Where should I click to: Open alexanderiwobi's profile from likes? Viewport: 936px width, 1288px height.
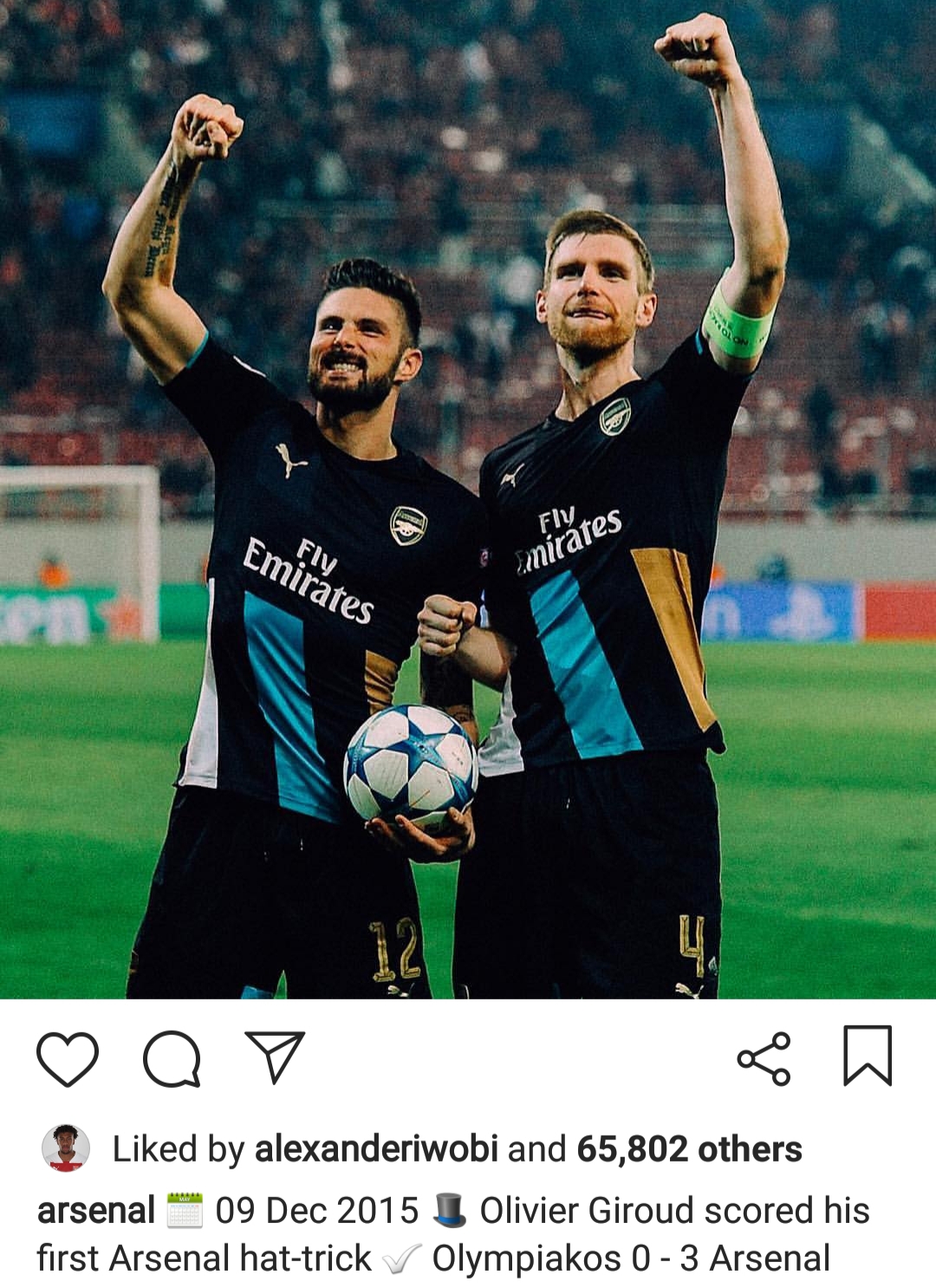[375, 1149]
